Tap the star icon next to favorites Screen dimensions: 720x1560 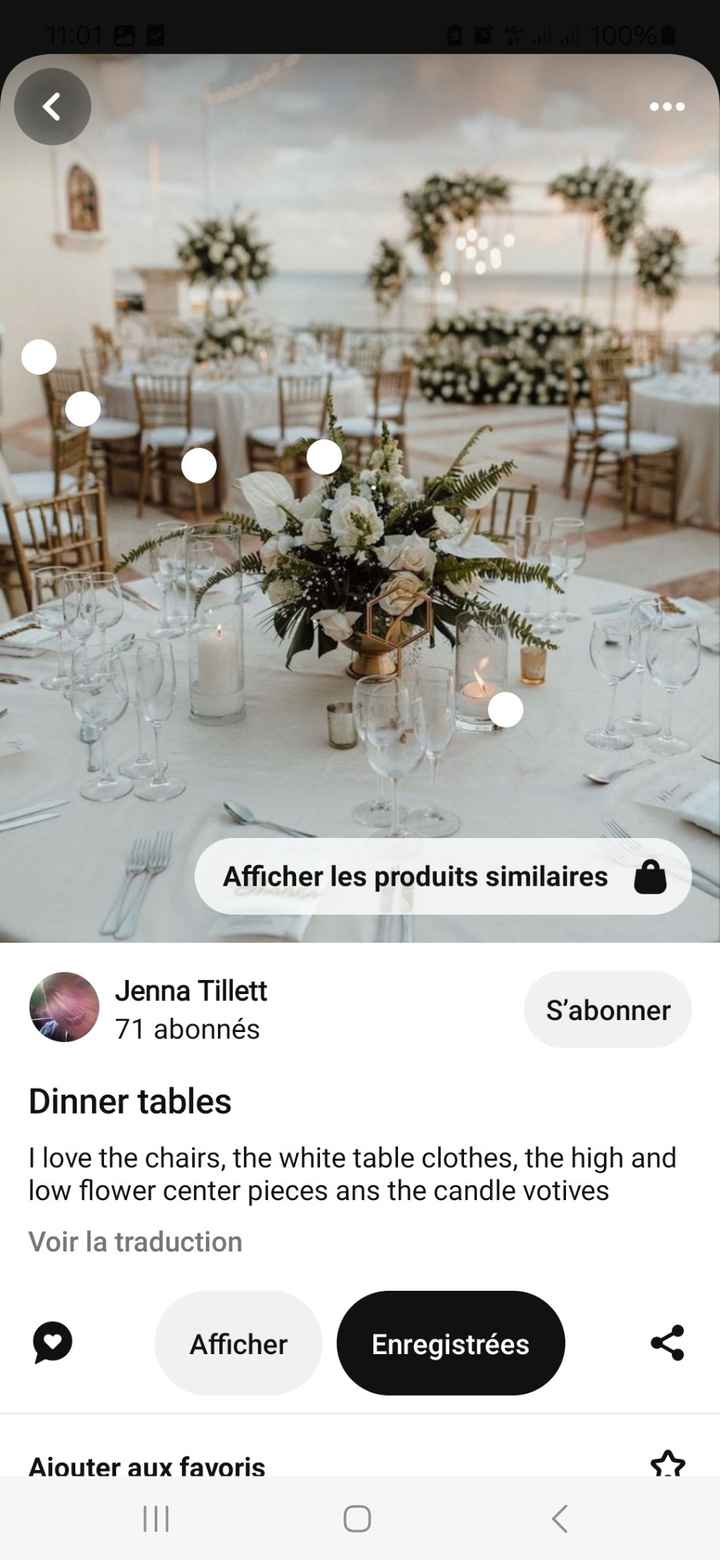tap(667, 1462)
